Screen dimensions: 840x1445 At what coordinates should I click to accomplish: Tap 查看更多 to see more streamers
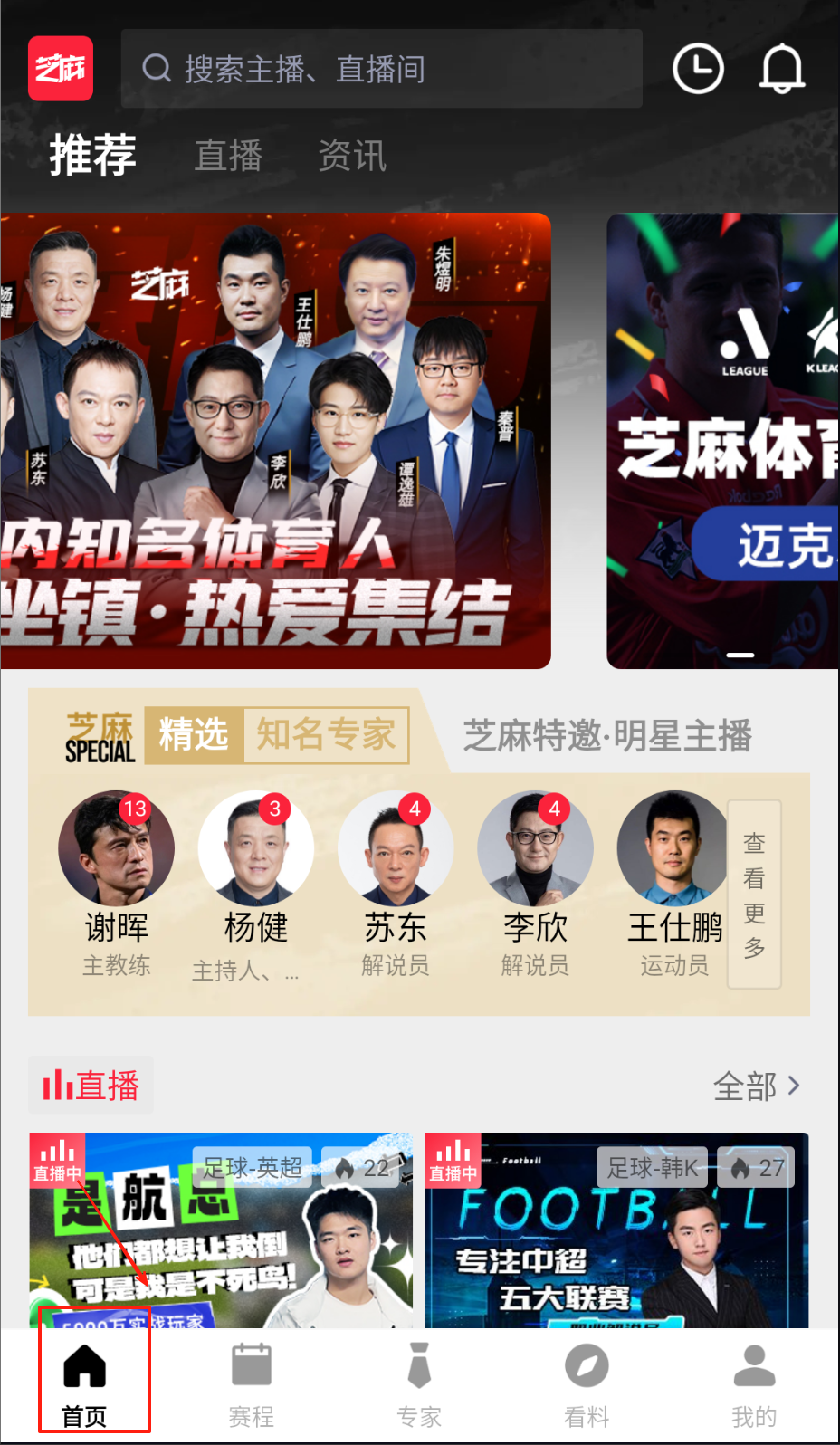(754, 895)
